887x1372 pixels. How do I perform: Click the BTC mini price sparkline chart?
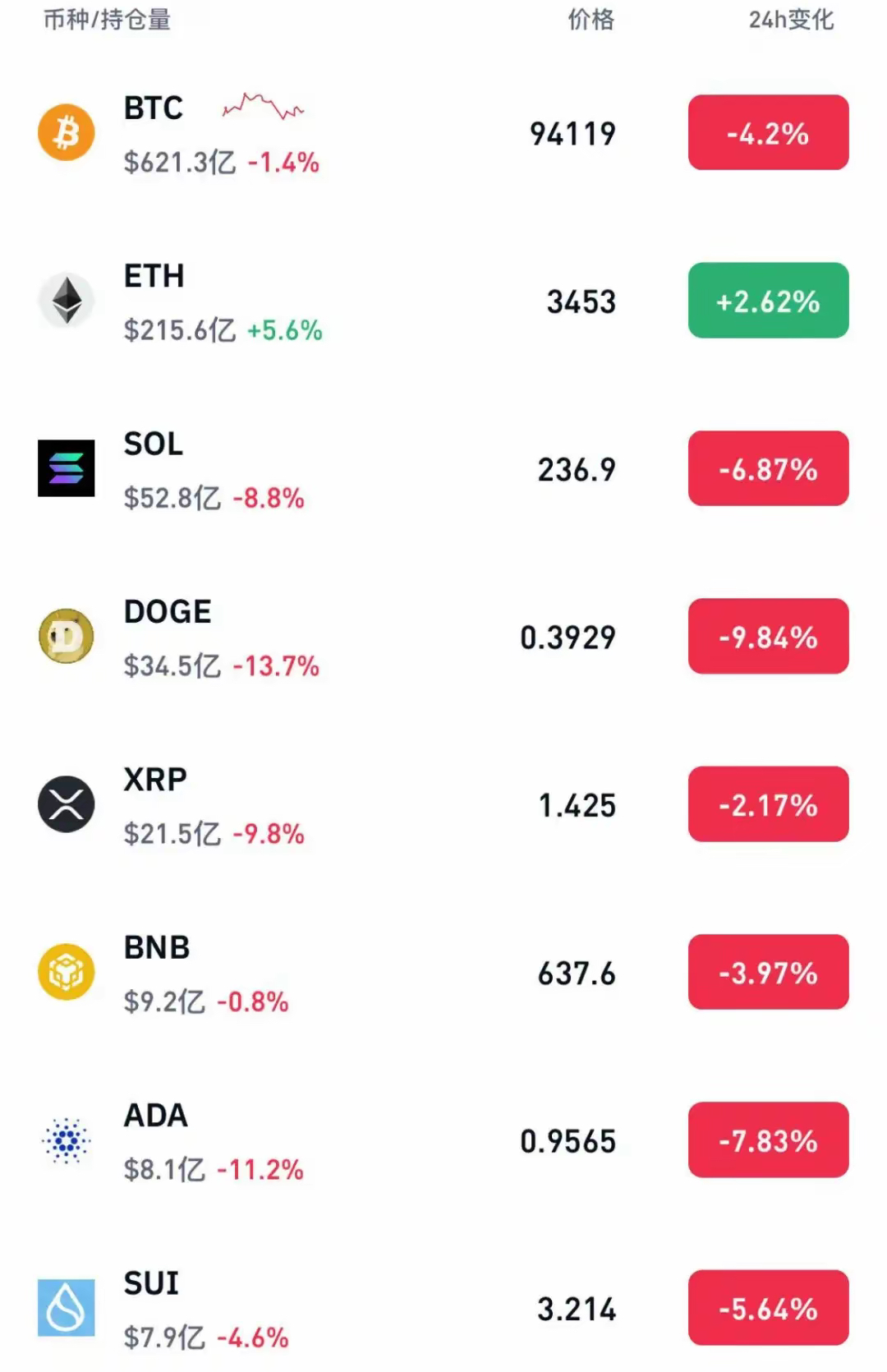coord(263,107)
